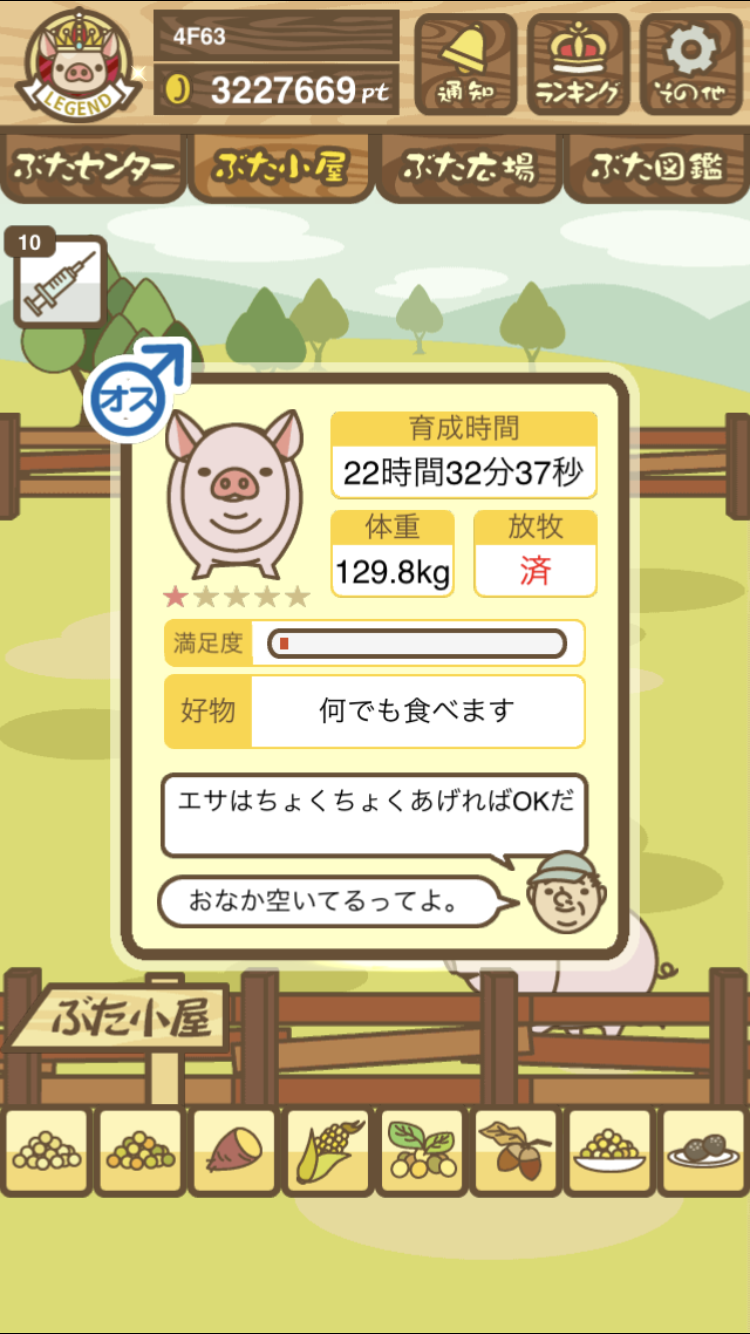The width and height of the screenshot is (750, 1334).
Task: Give the pig a sweet potato
Action: [234, 1152]
